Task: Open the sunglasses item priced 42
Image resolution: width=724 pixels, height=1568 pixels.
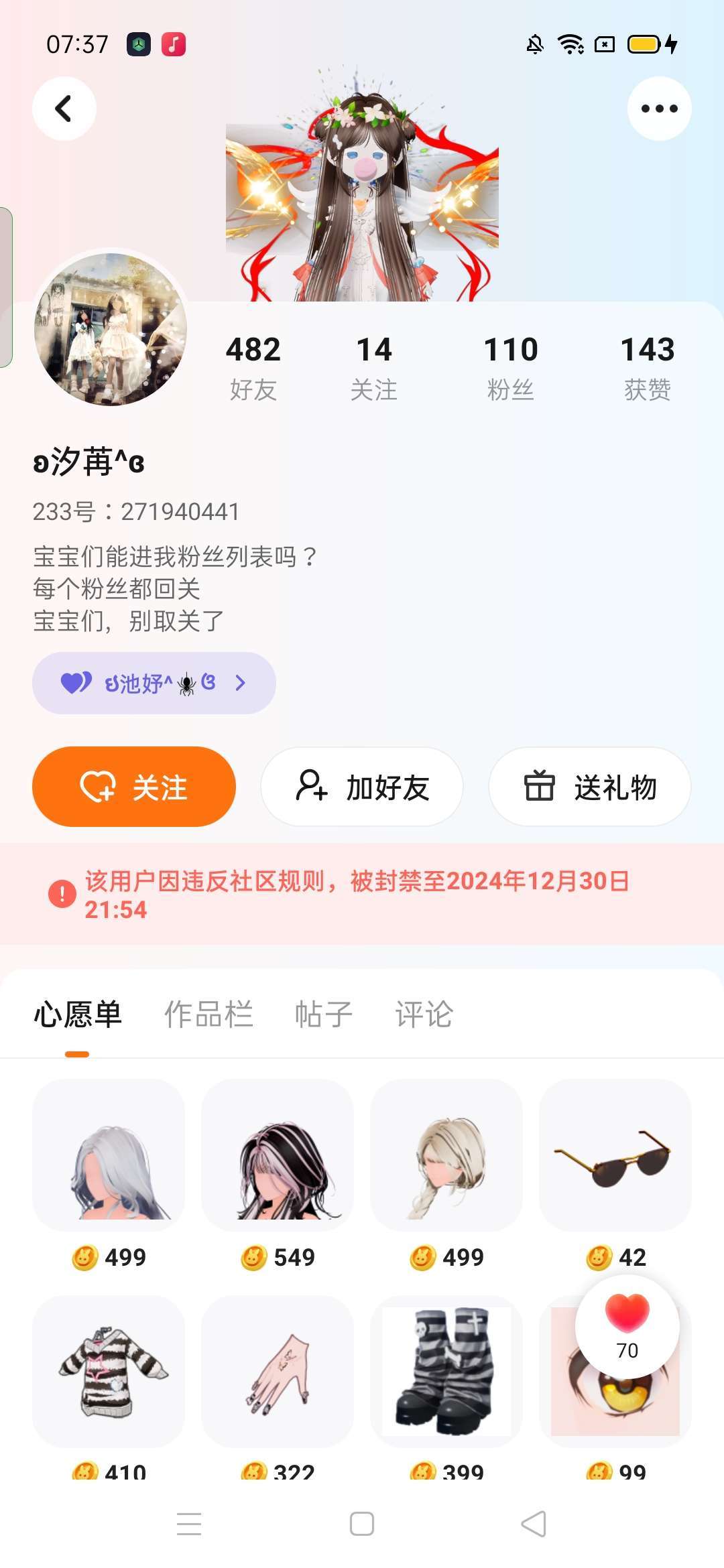Action: point(615,1155)
